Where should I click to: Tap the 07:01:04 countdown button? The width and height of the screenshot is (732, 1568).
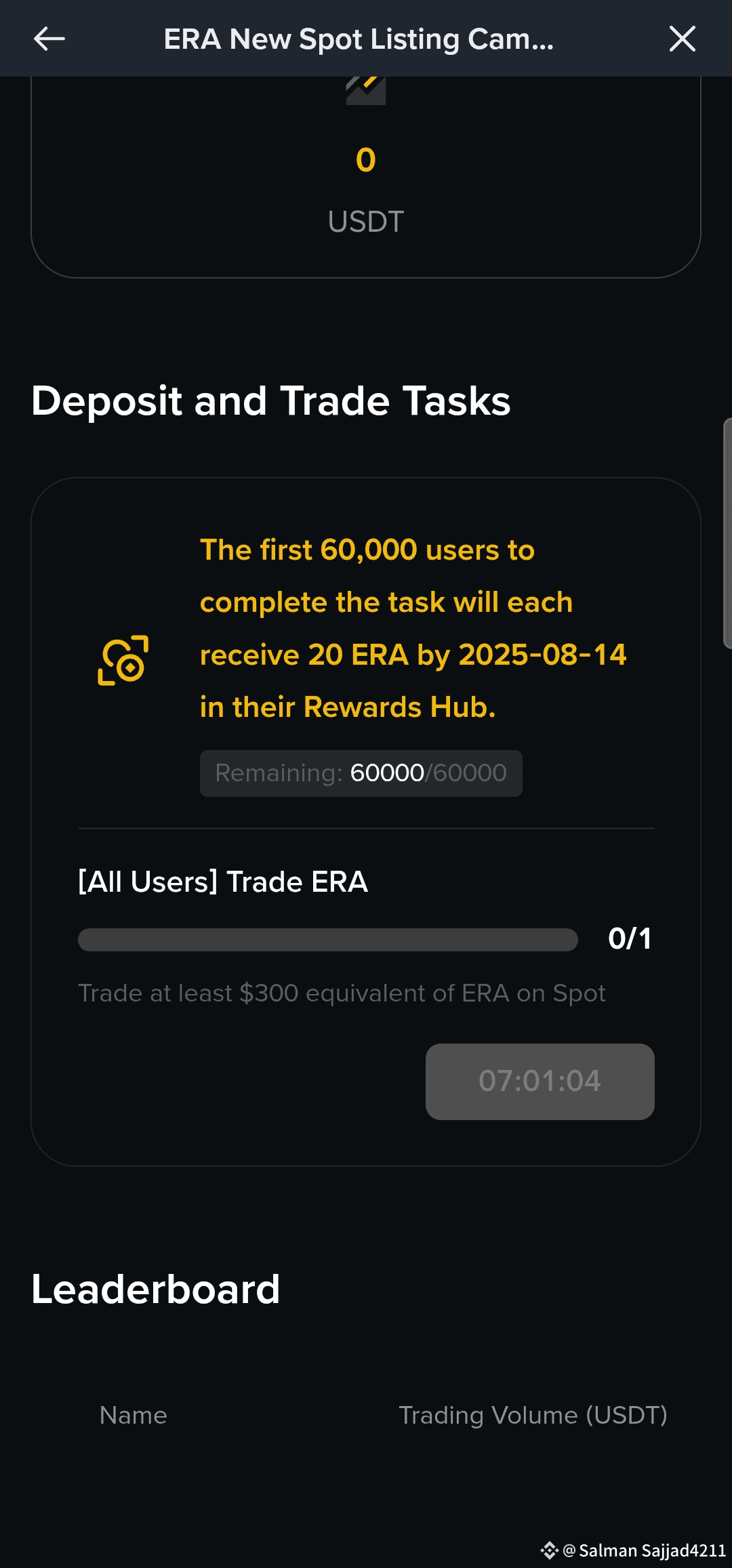(540, 1081)
